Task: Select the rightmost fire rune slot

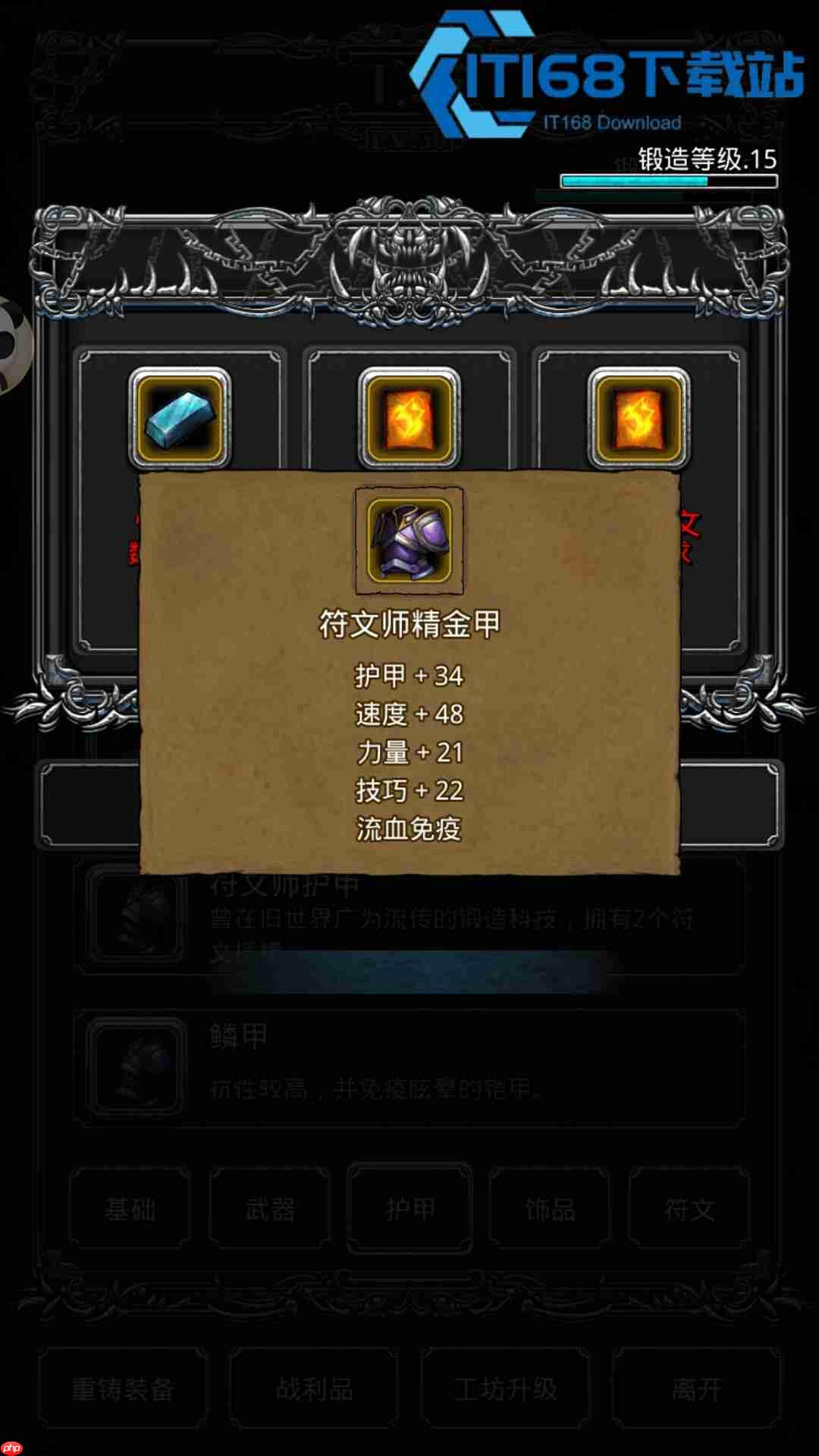Action: 639,418
